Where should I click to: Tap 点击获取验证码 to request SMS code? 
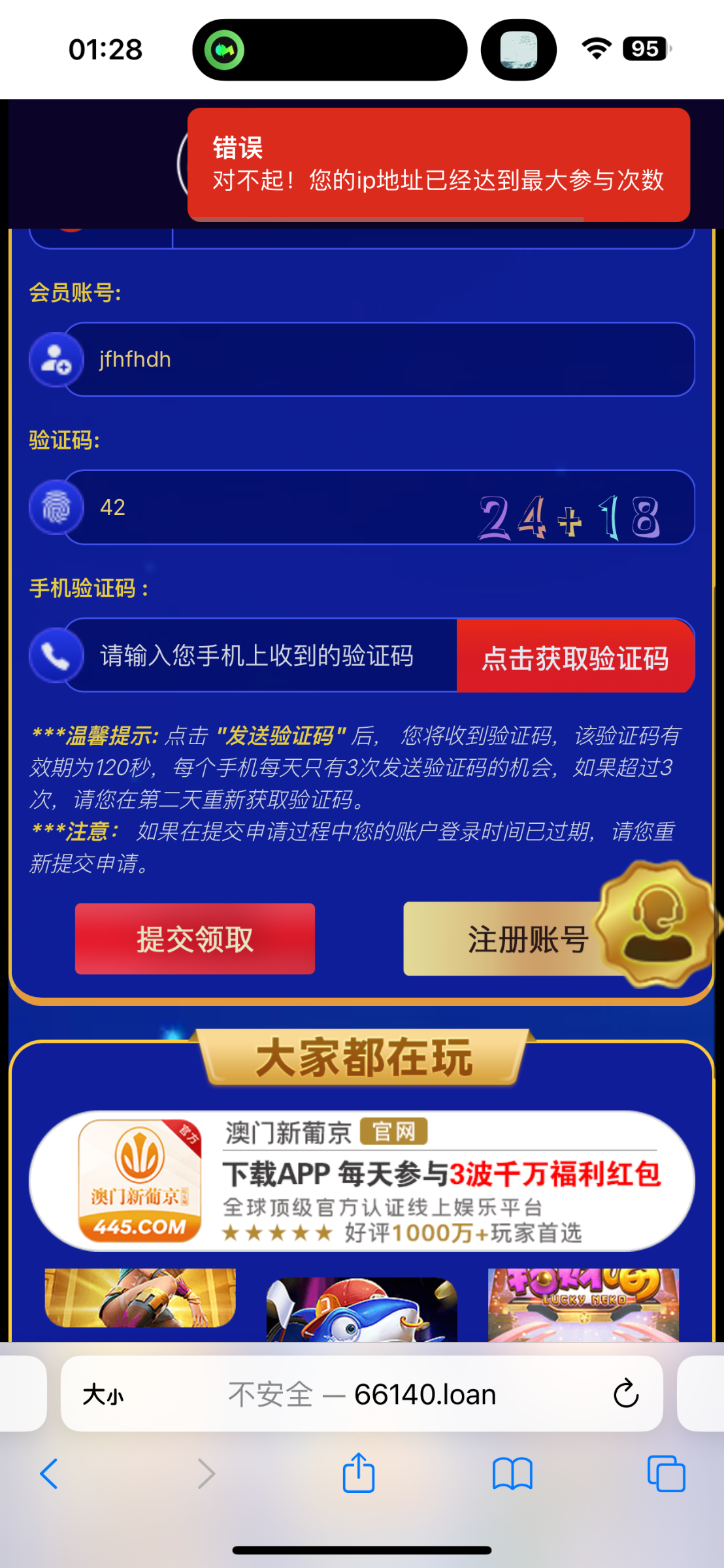point(575,657)
